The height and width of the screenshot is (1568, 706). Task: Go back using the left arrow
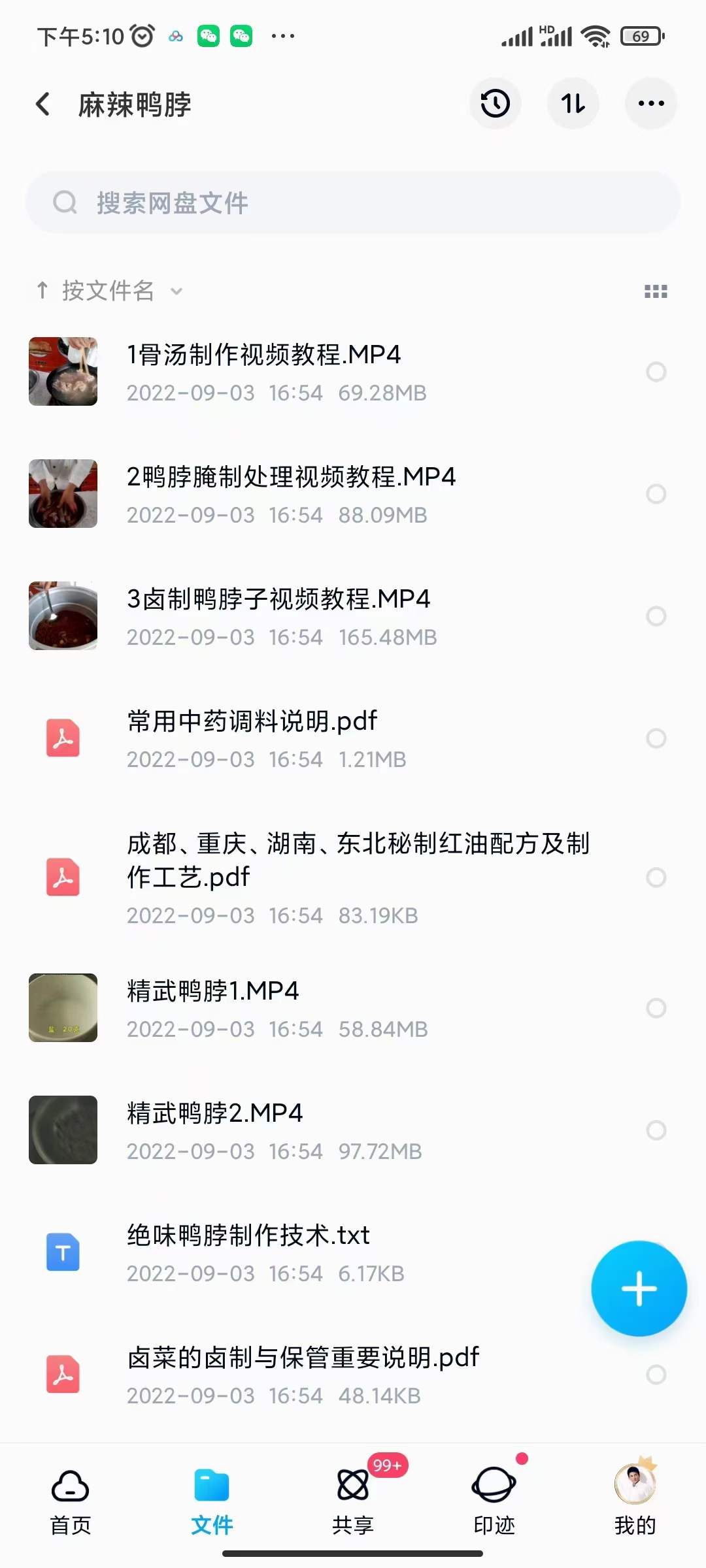[43, 104]
